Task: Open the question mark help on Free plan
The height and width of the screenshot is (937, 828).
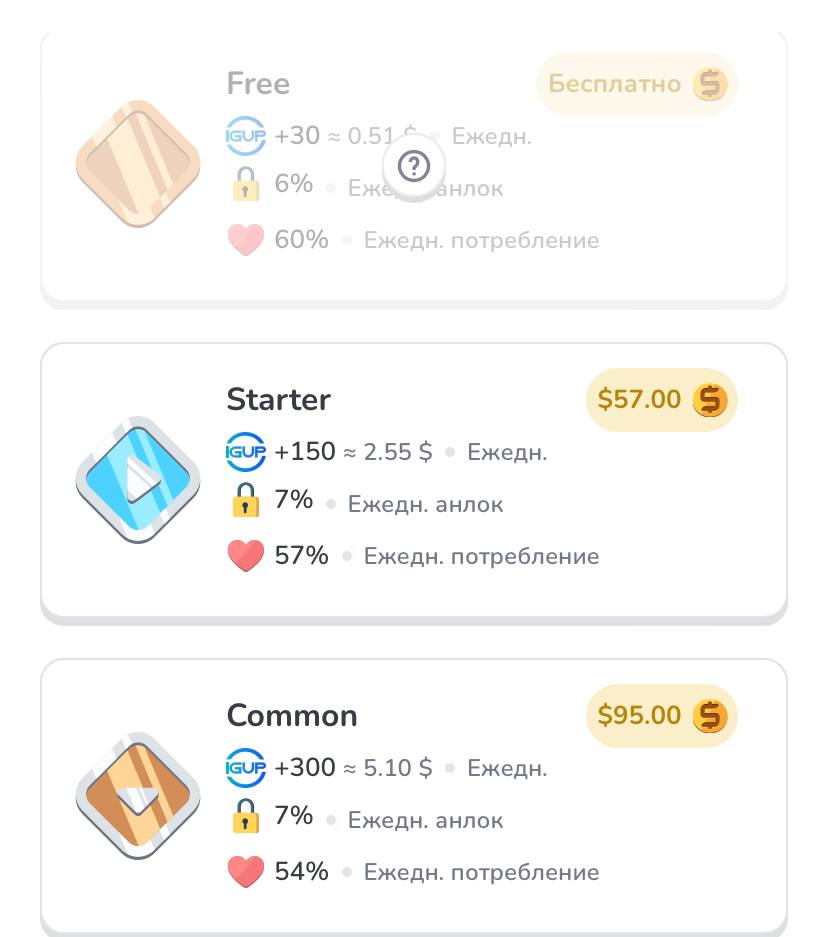Action: [414, 166]
